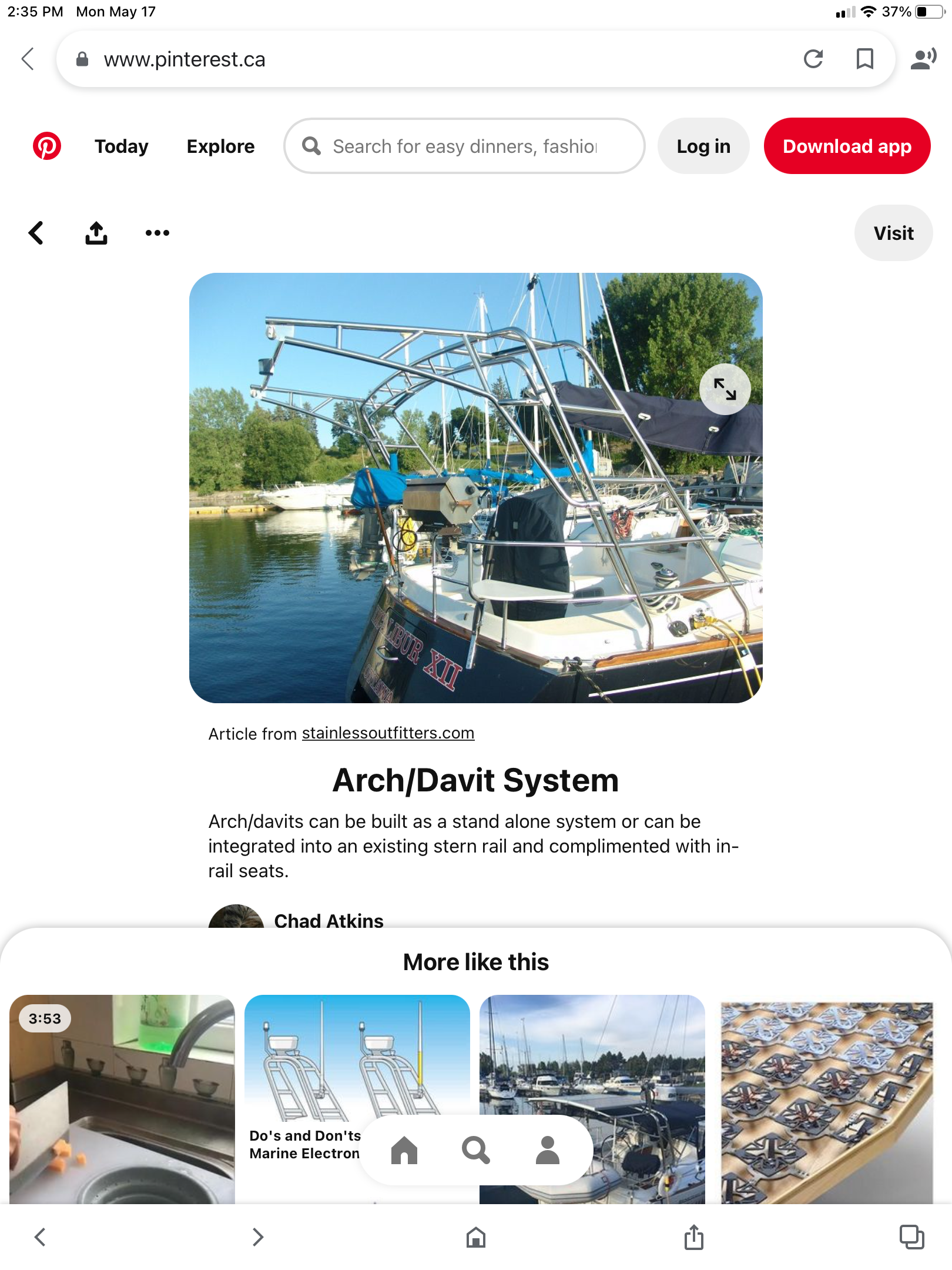952x1270 pixels.
Task: Open the Explore section
Action: 220,146
